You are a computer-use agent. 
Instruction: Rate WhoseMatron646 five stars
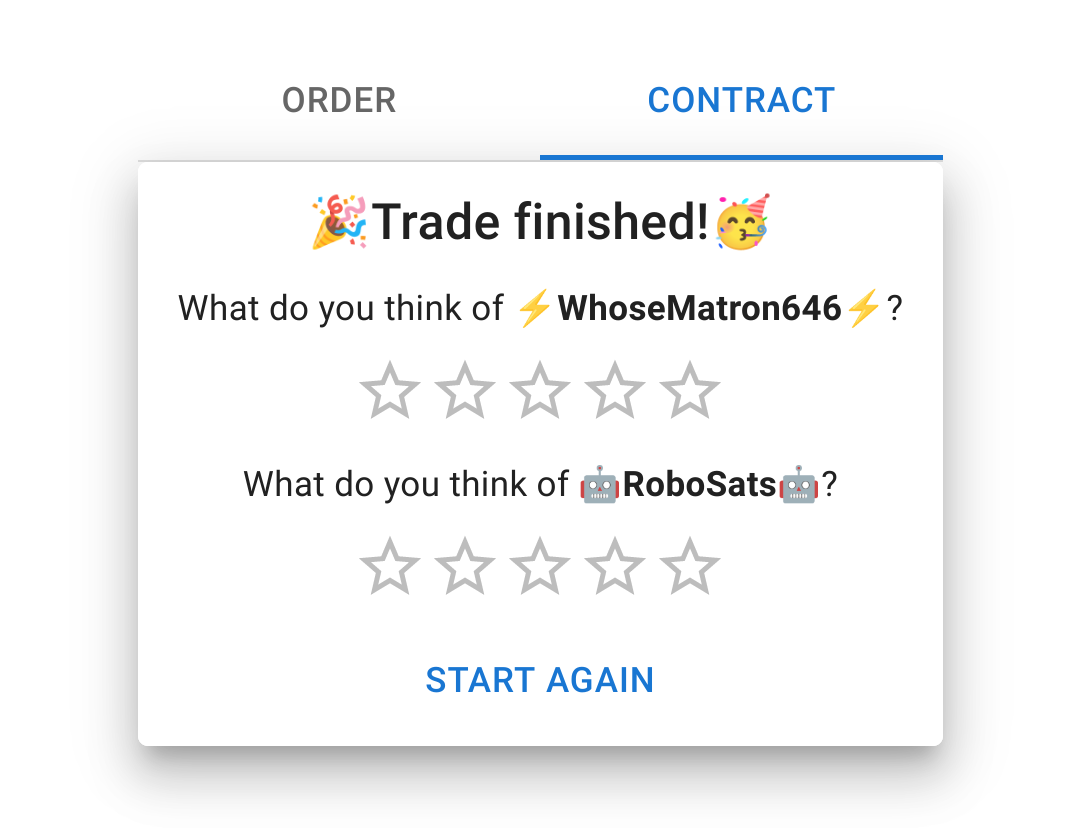point(690,391)
